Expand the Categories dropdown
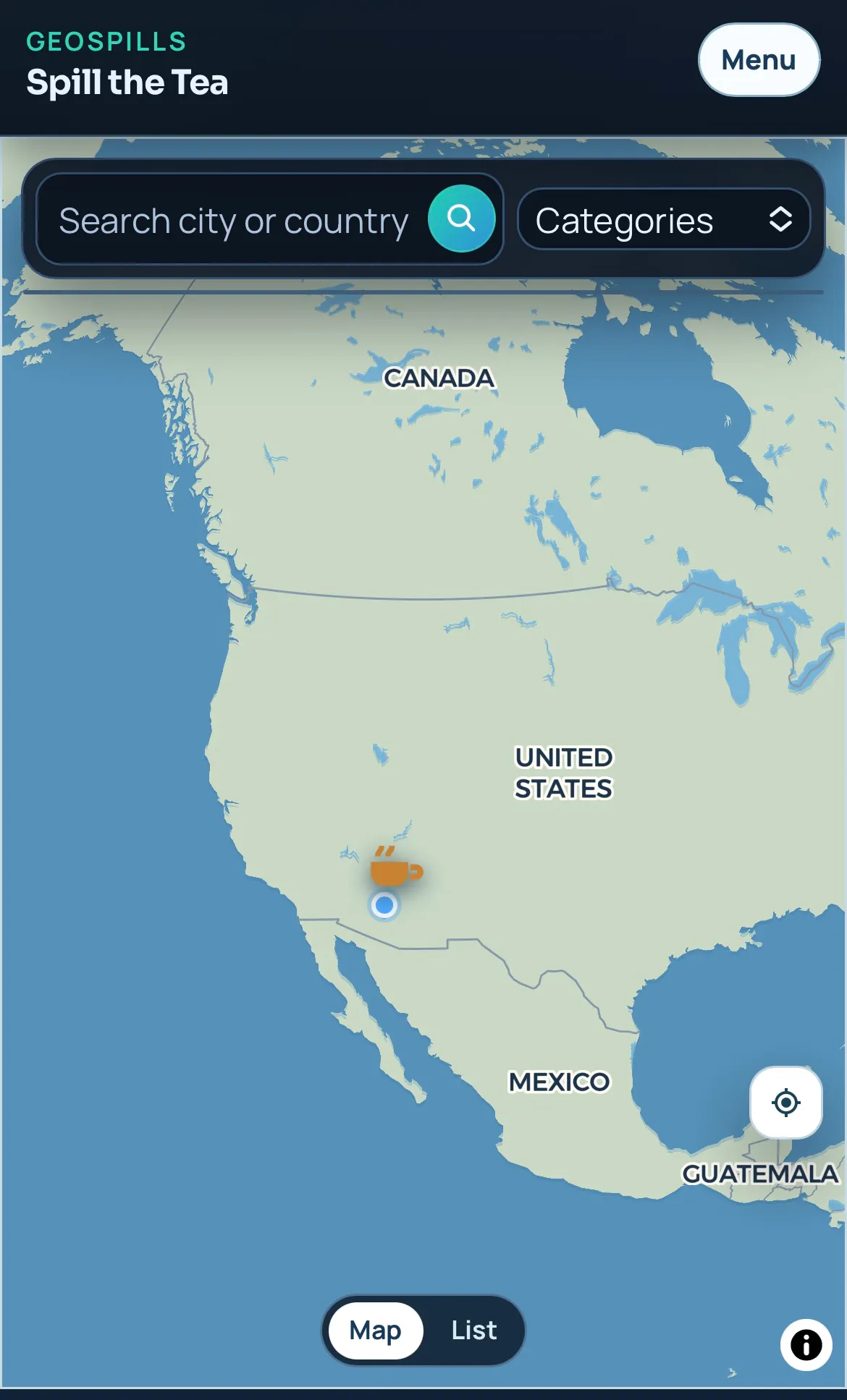Image resolution: width=847 pixels, height=1400 pixels. [664, 219]
